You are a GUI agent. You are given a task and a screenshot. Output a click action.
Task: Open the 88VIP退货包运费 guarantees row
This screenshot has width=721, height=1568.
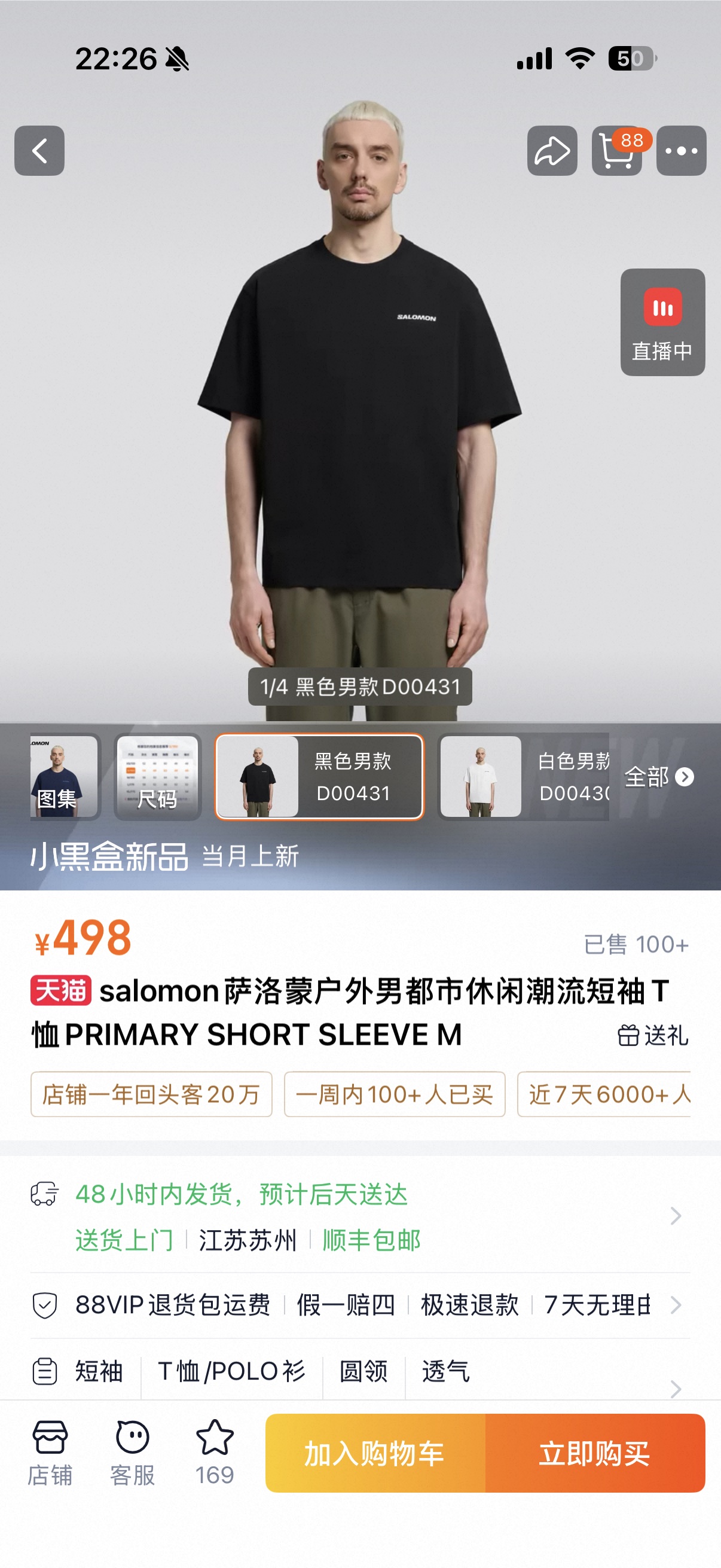click(x=360, y=1305)
